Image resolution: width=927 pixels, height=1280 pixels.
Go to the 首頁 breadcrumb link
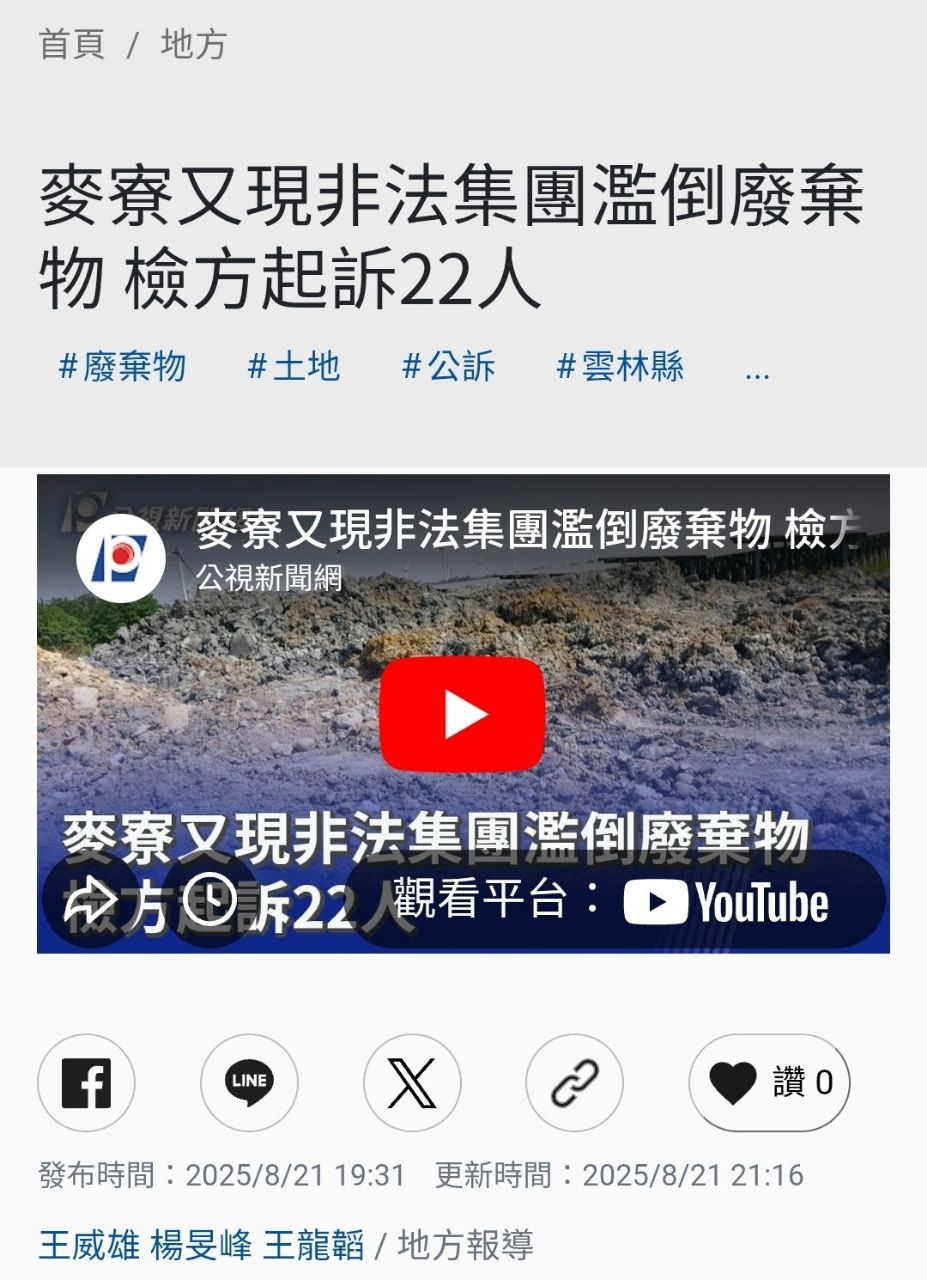(71, 45)
